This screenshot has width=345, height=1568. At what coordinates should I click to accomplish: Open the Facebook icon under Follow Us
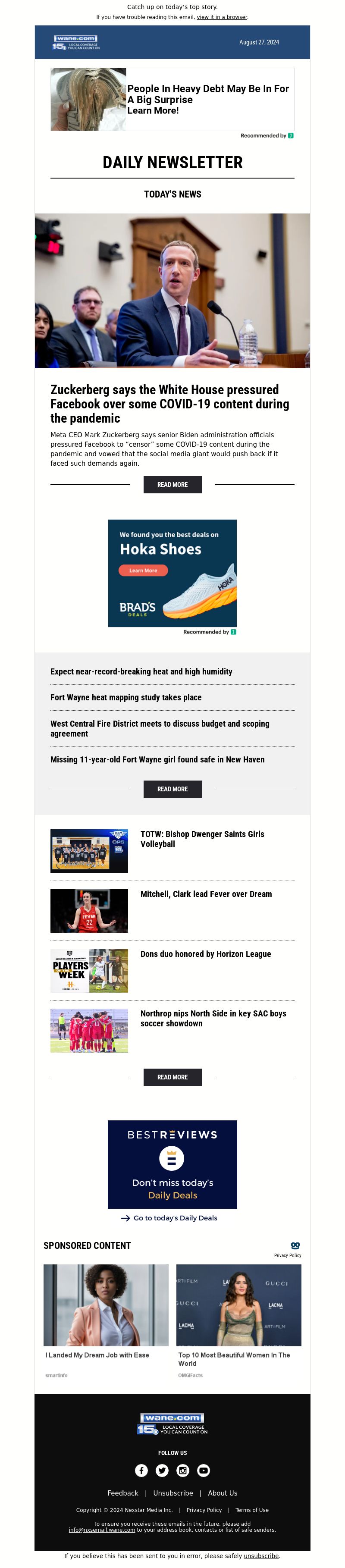141,1470
